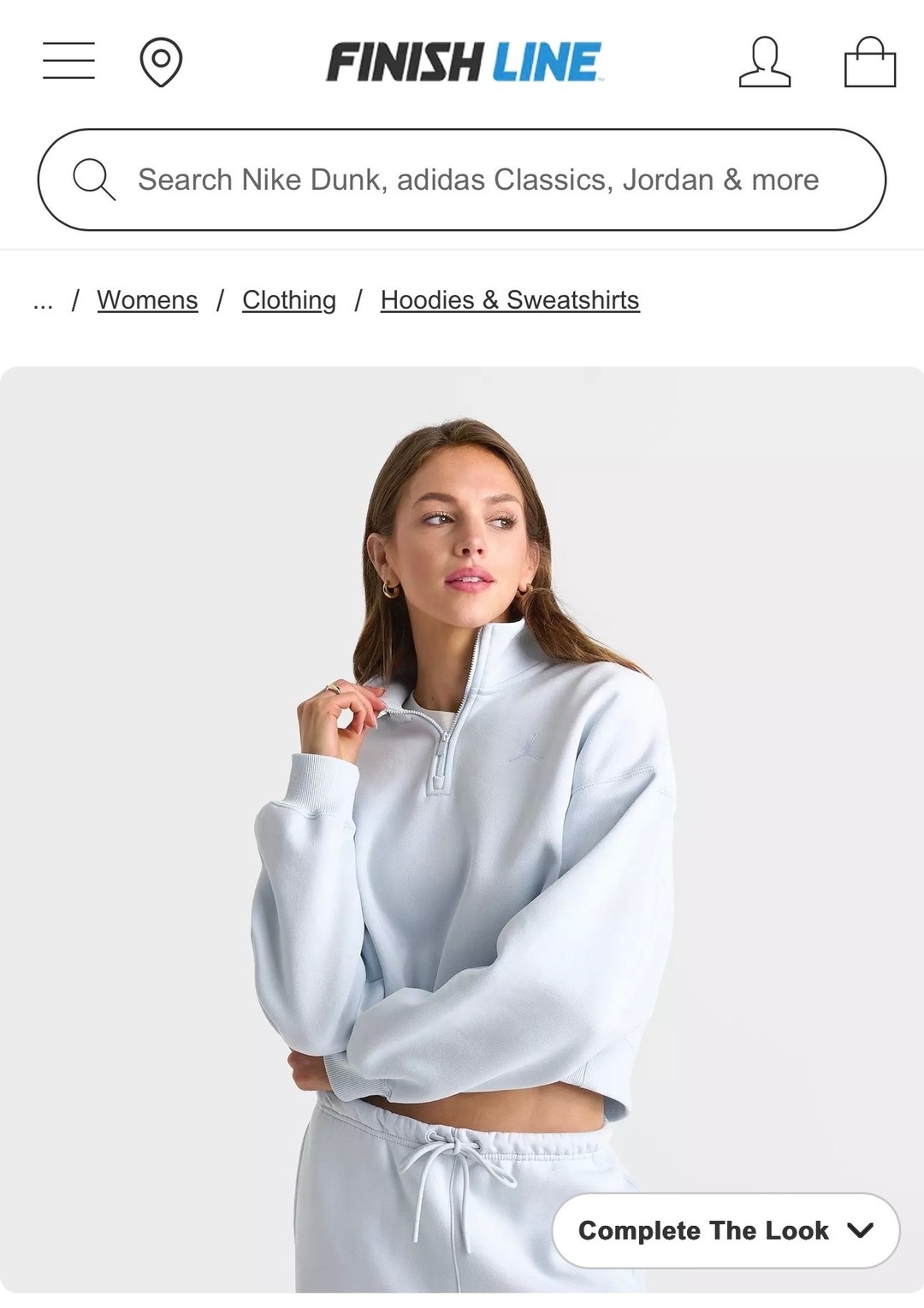This screenshot has width=924, height=1308.
Task: Open the store locator pin
Action: point(161,62)
